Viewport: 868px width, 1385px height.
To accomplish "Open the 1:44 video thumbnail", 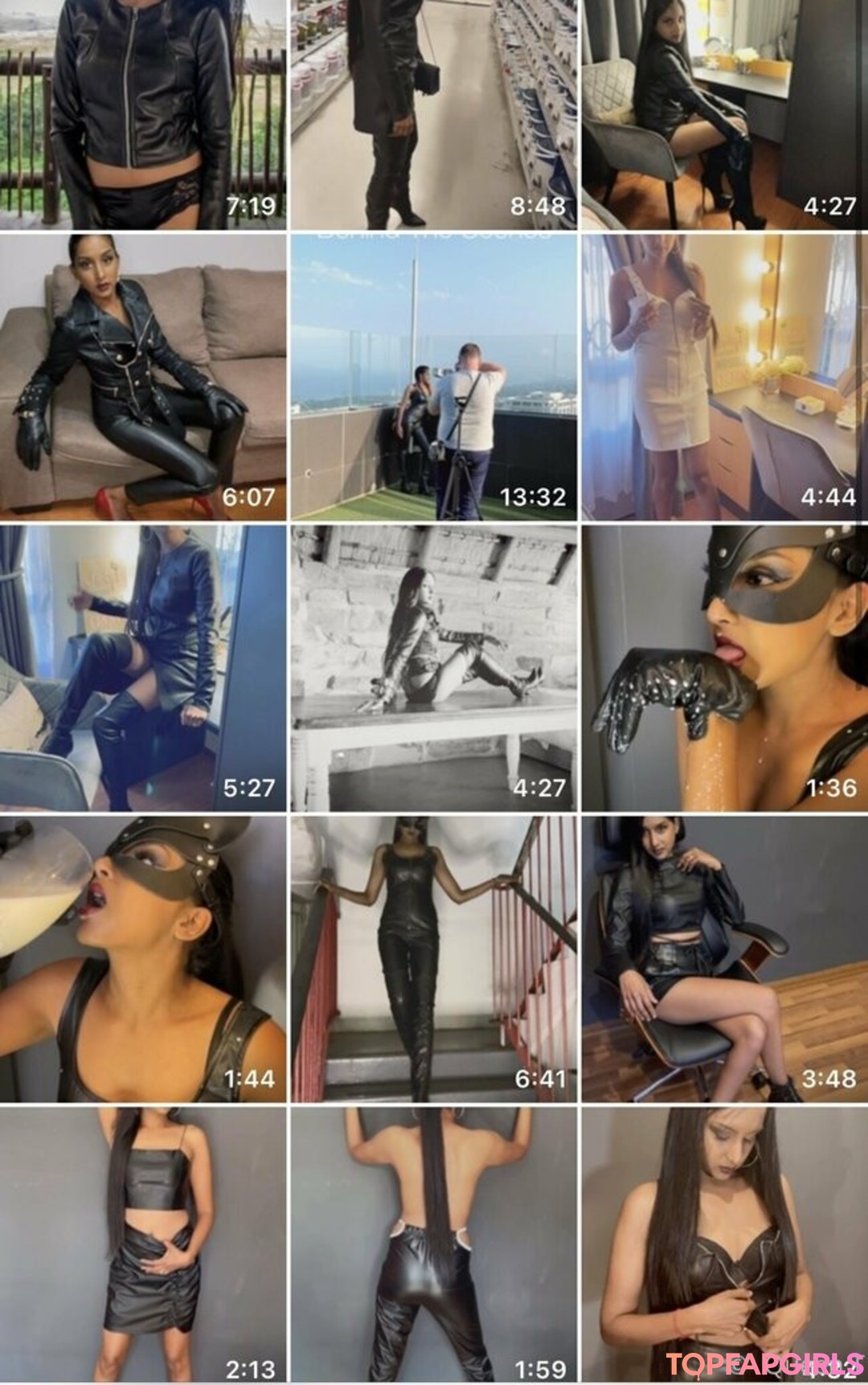I will click(143, 958).
